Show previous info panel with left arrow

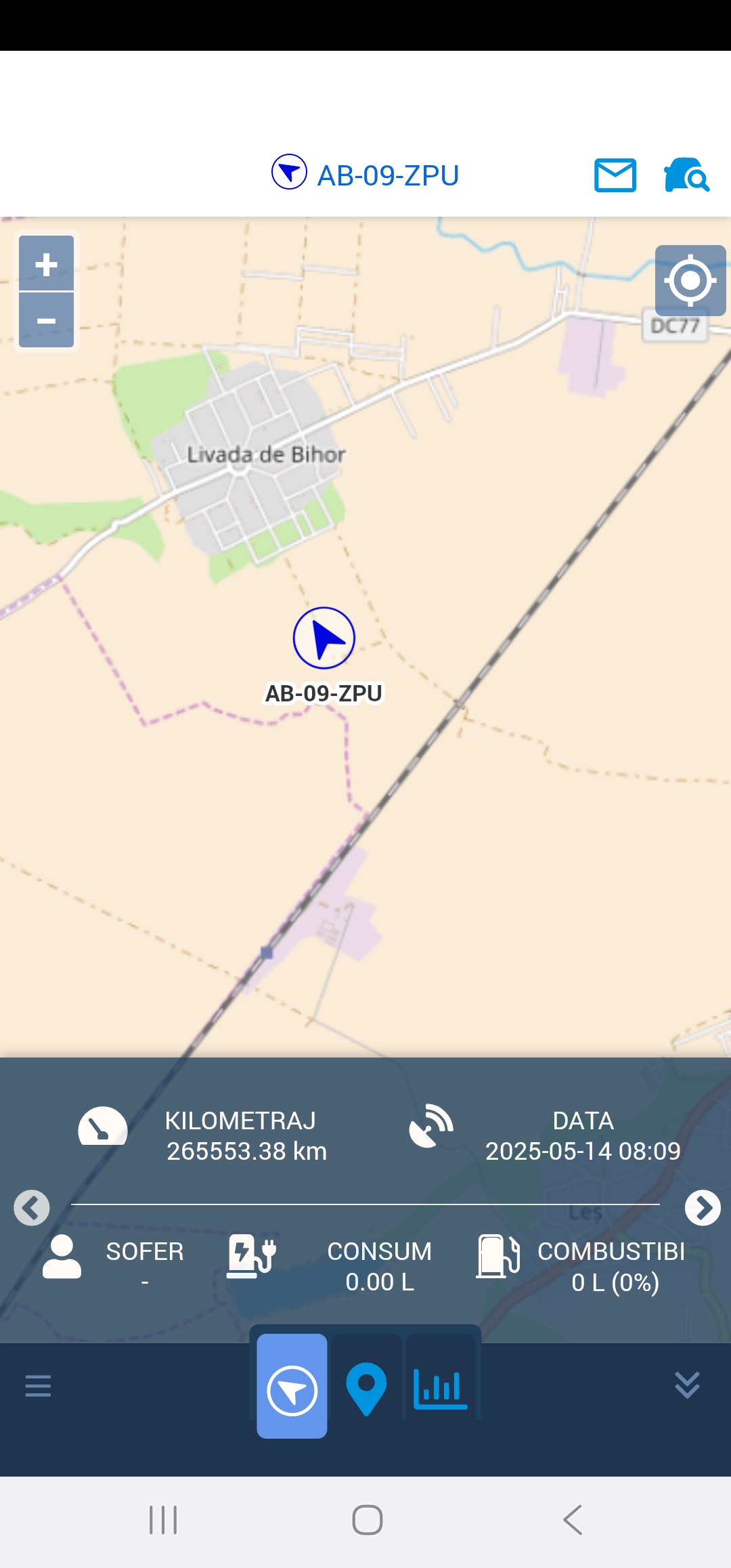tap(32, 1208)
